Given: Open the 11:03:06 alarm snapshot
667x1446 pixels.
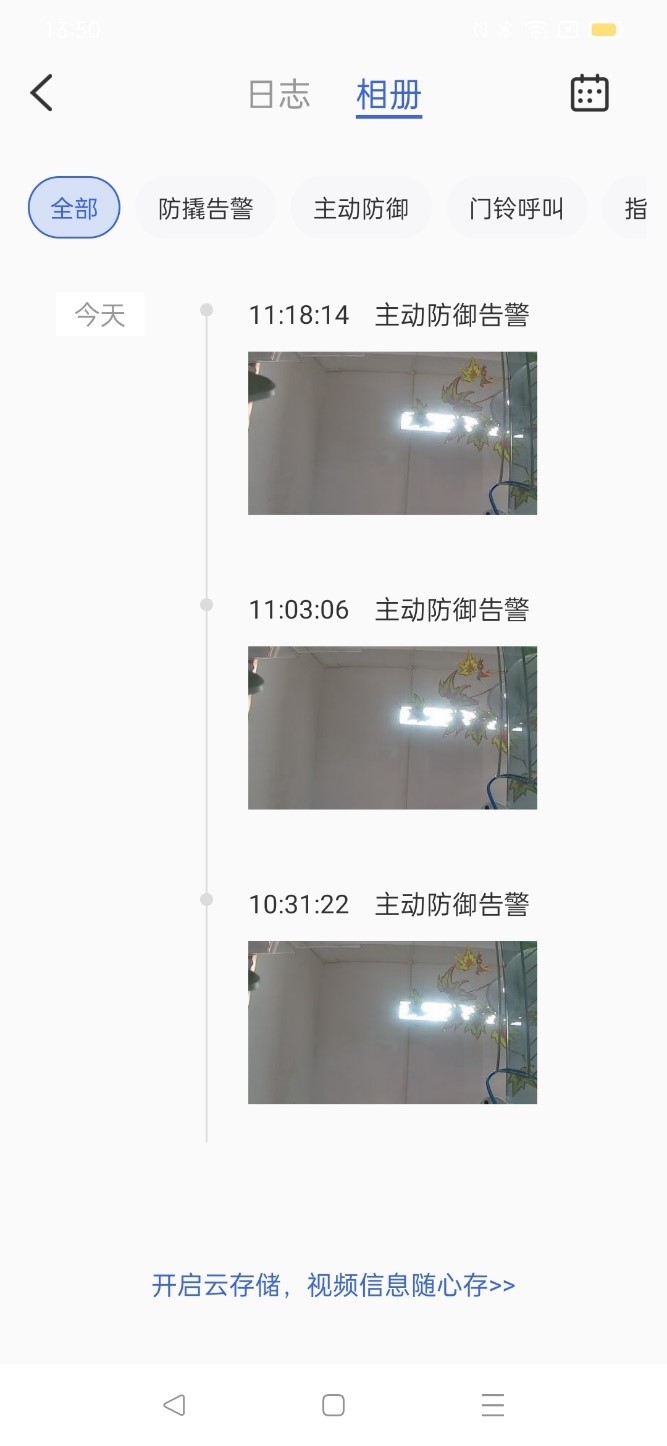Looking at the screenshot, I should click(x=392, y=728).
